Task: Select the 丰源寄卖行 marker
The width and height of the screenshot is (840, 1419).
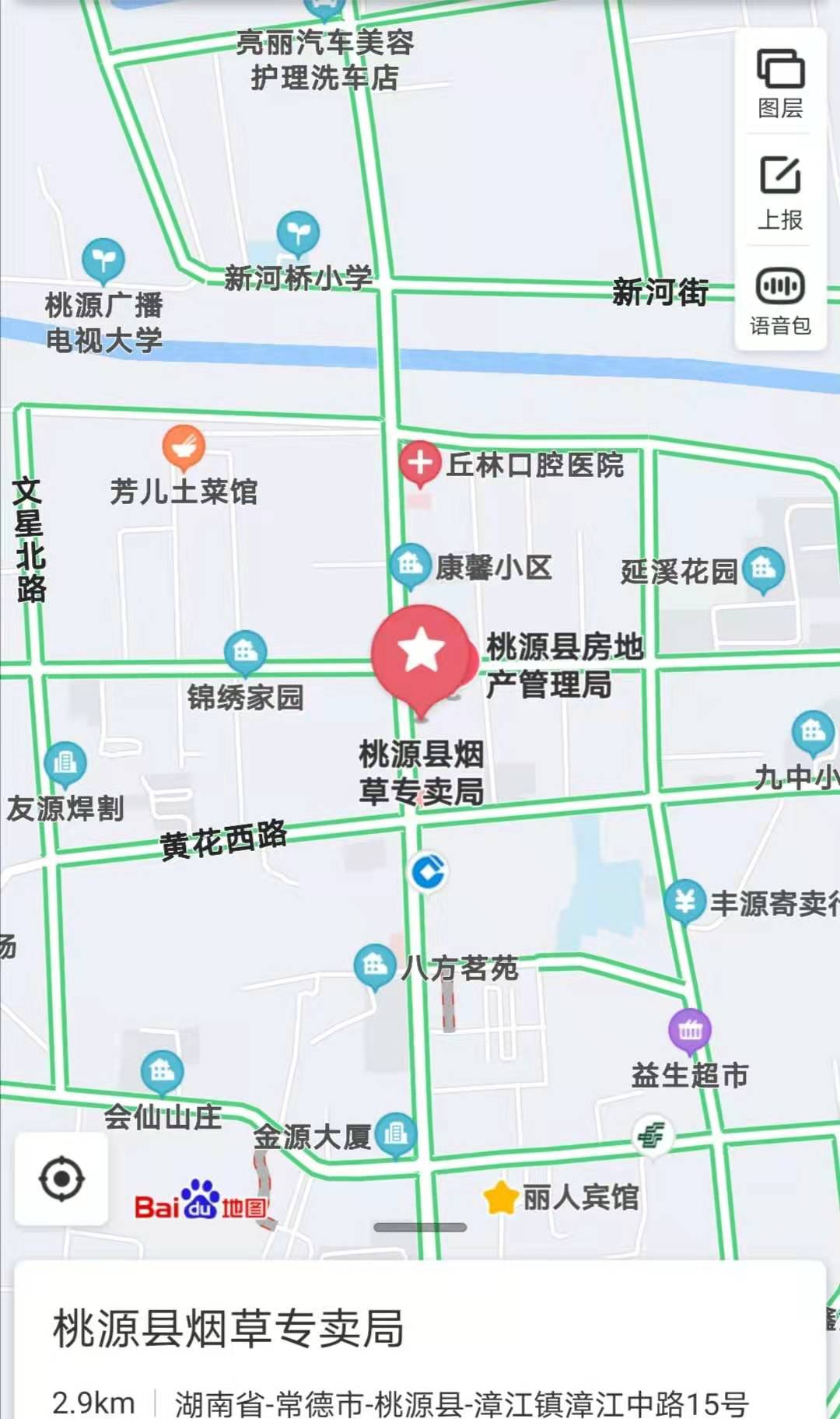Action: [684, 901]
